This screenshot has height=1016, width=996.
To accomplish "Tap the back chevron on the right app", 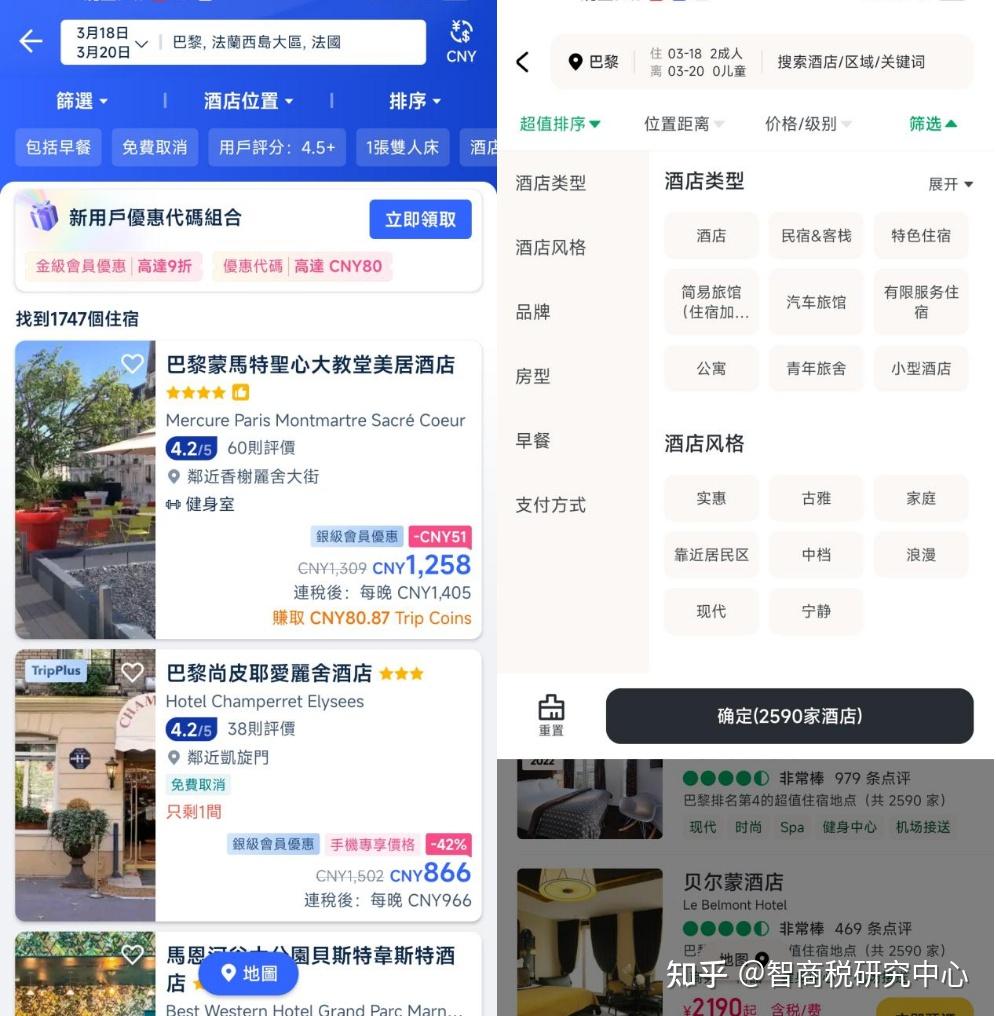I will (521, 61).
